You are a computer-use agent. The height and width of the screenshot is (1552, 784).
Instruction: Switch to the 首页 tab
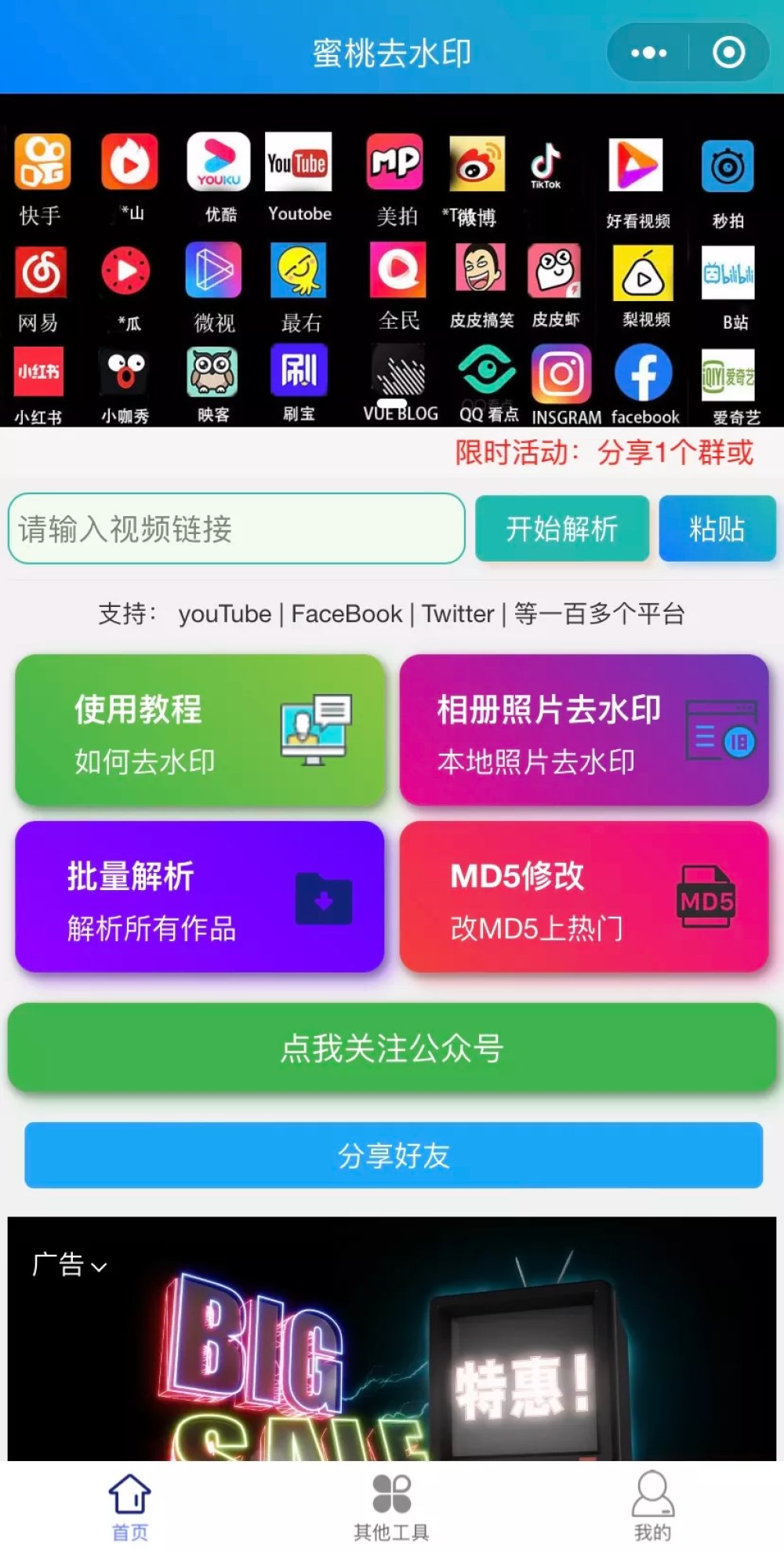pyautogui.click(x=130, y=1507)
